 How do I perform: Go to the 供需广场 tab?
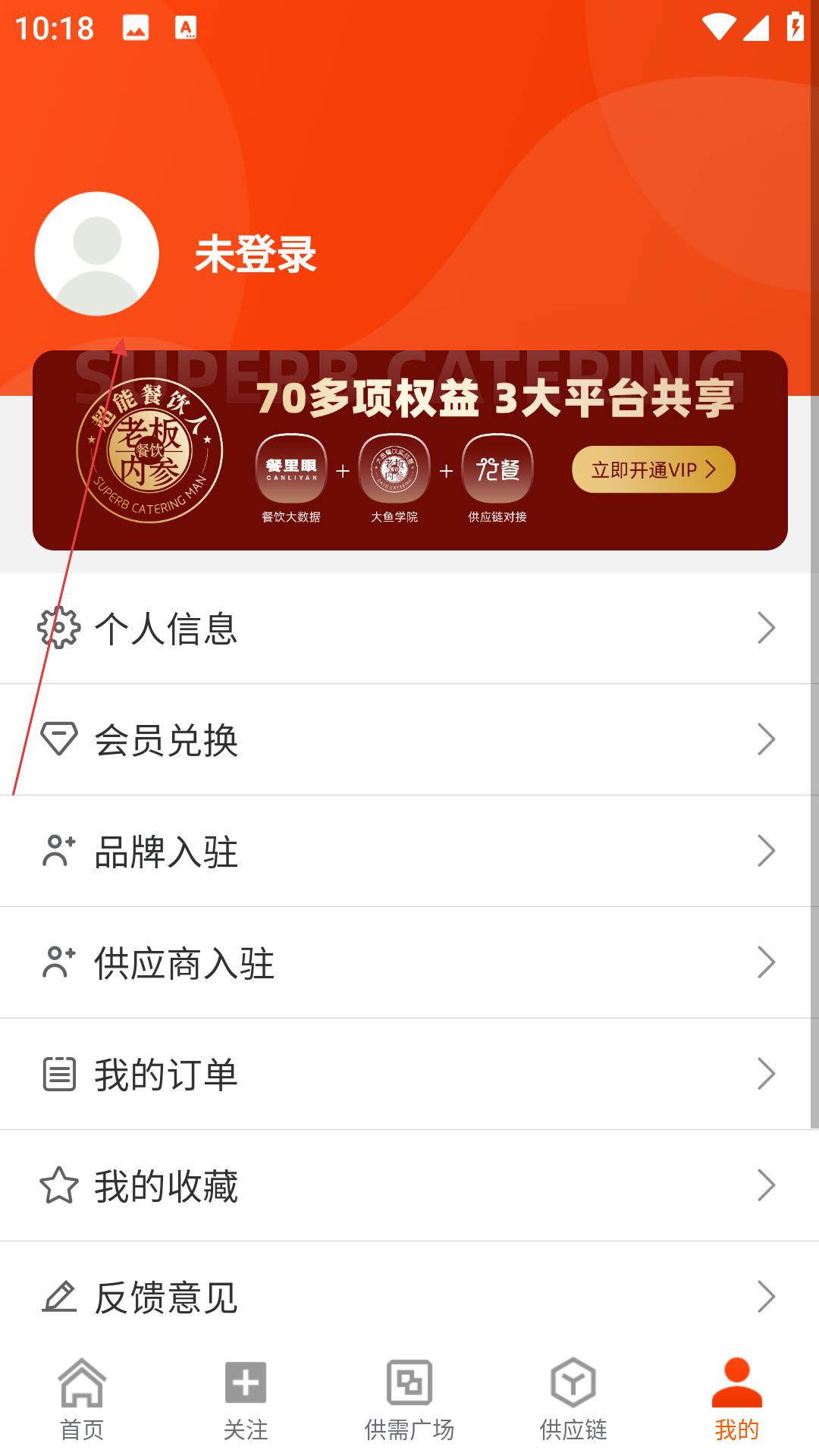[x=409, y=1400]
